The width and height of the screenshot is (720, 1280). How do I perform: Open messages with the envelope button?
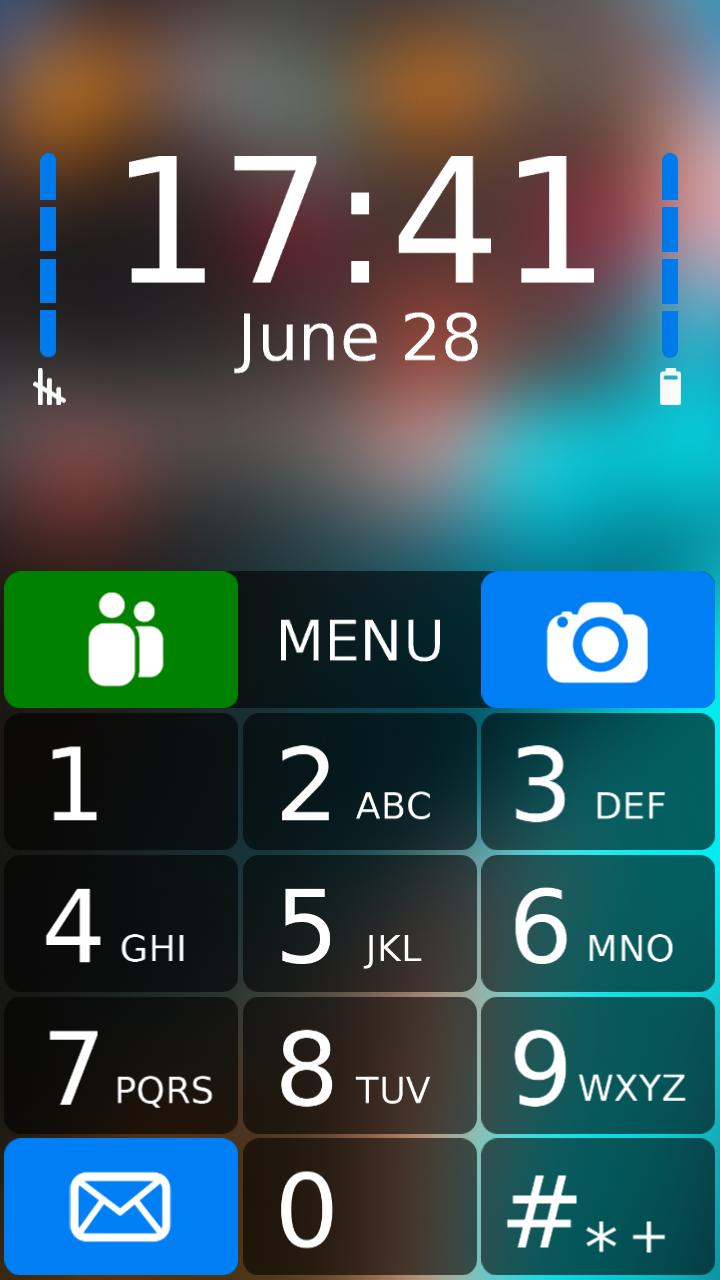121,1207
